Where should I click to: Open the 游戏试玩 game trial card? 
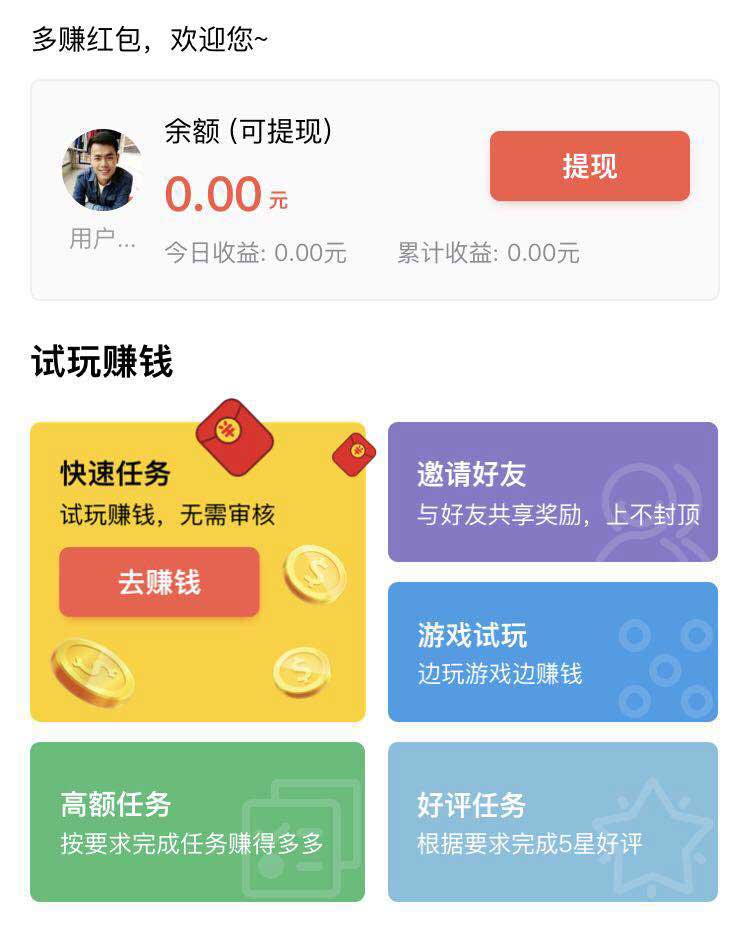[552, 652]
